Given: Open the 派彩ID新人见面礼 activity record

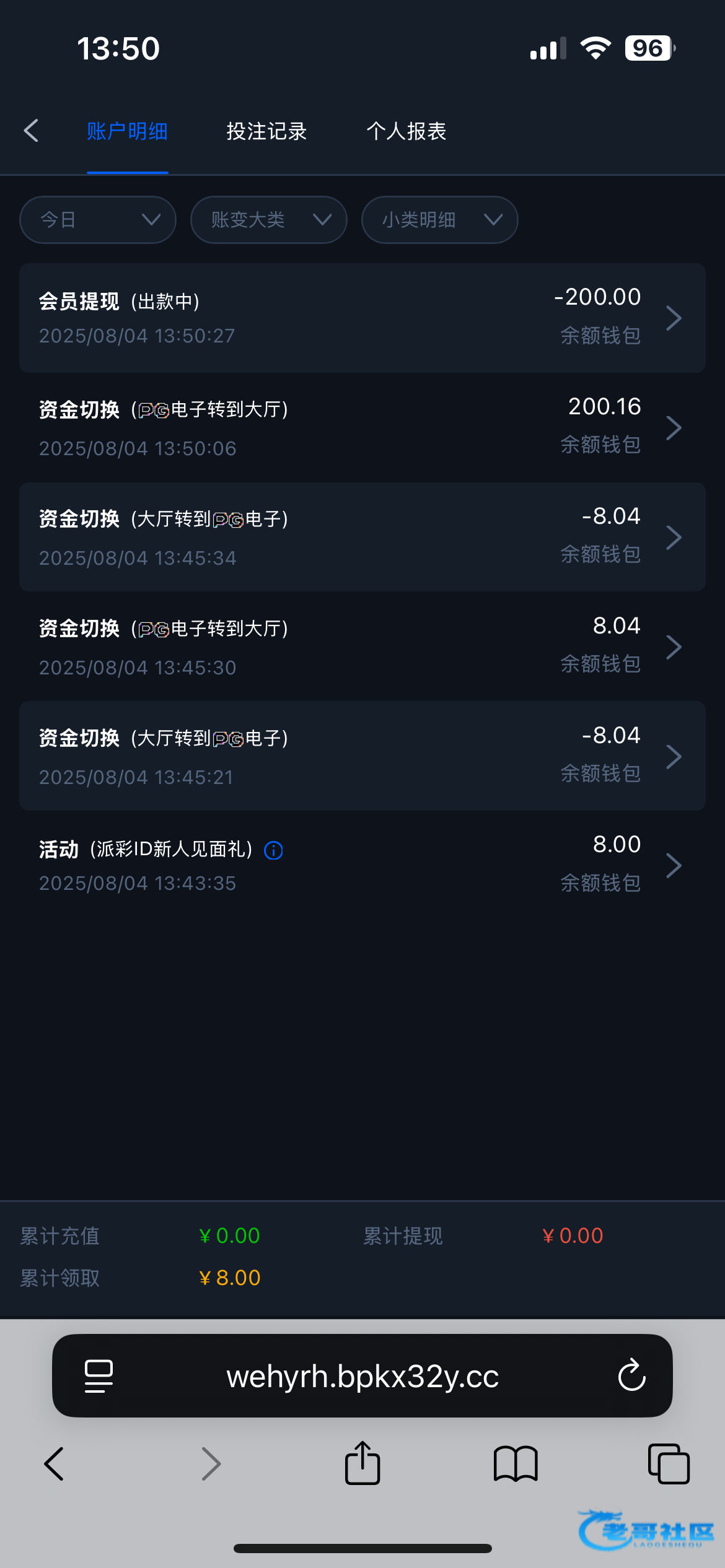Looking at the screenshot, I should click(362, 865).
